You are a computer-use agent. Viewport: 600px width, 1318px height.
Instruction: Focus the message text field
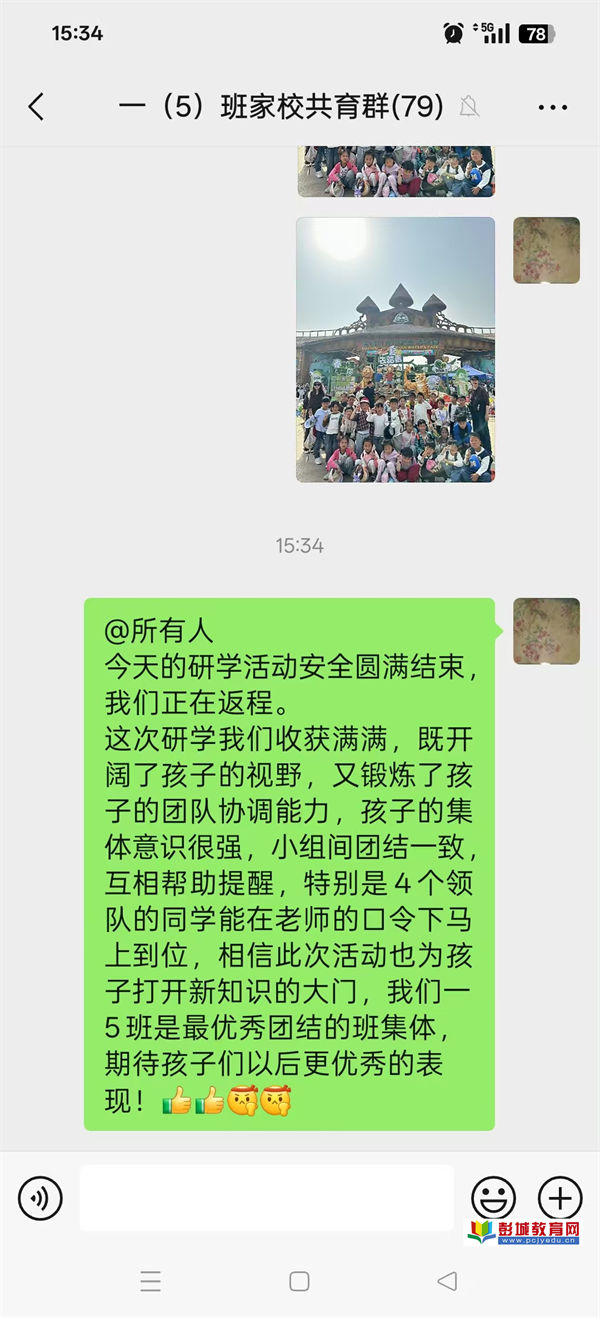click(266, 1197)
